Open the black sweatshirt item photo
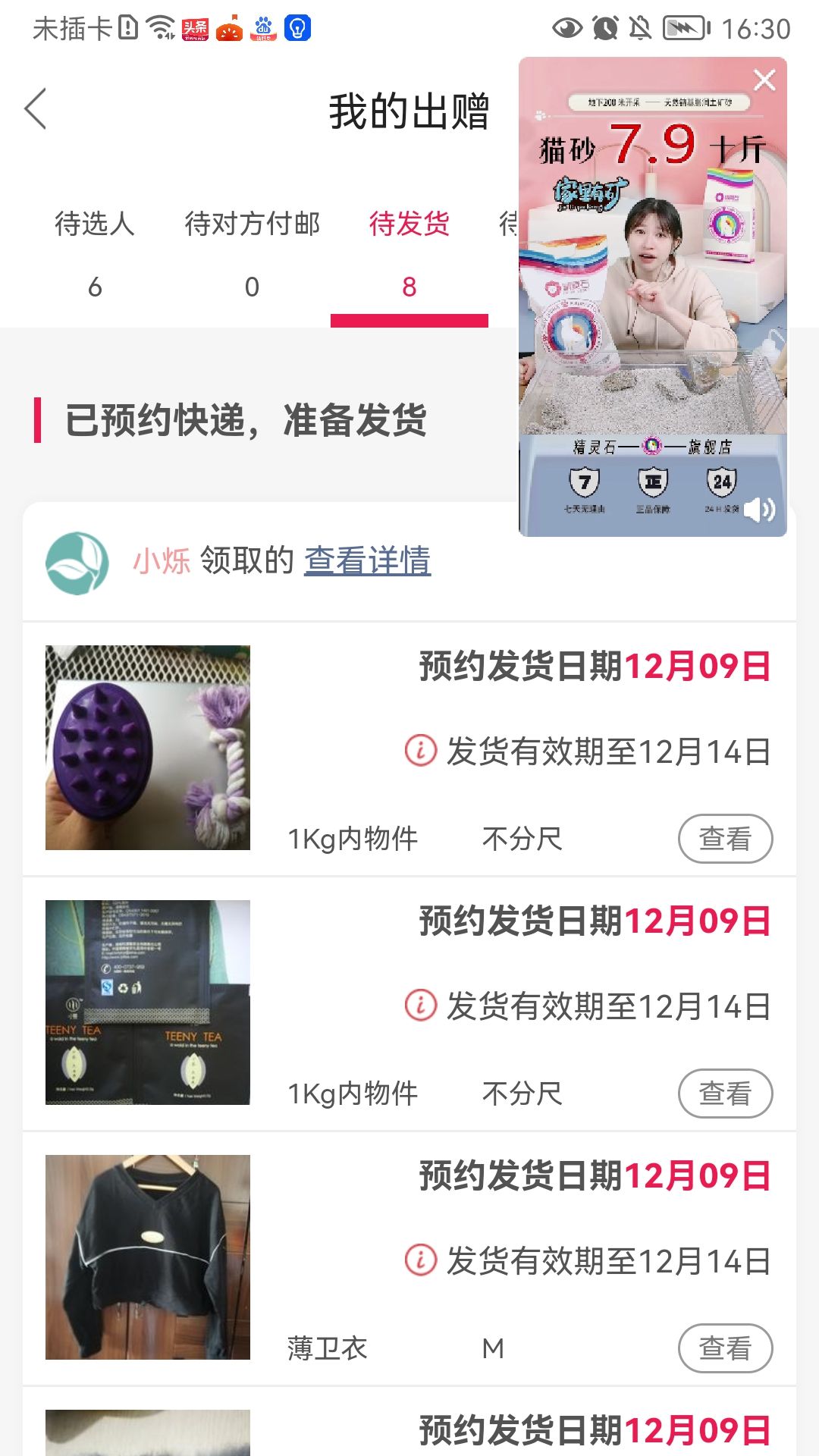This screenshot has width=819, height=1456. pyautogui.click(x=148, y=1257)
